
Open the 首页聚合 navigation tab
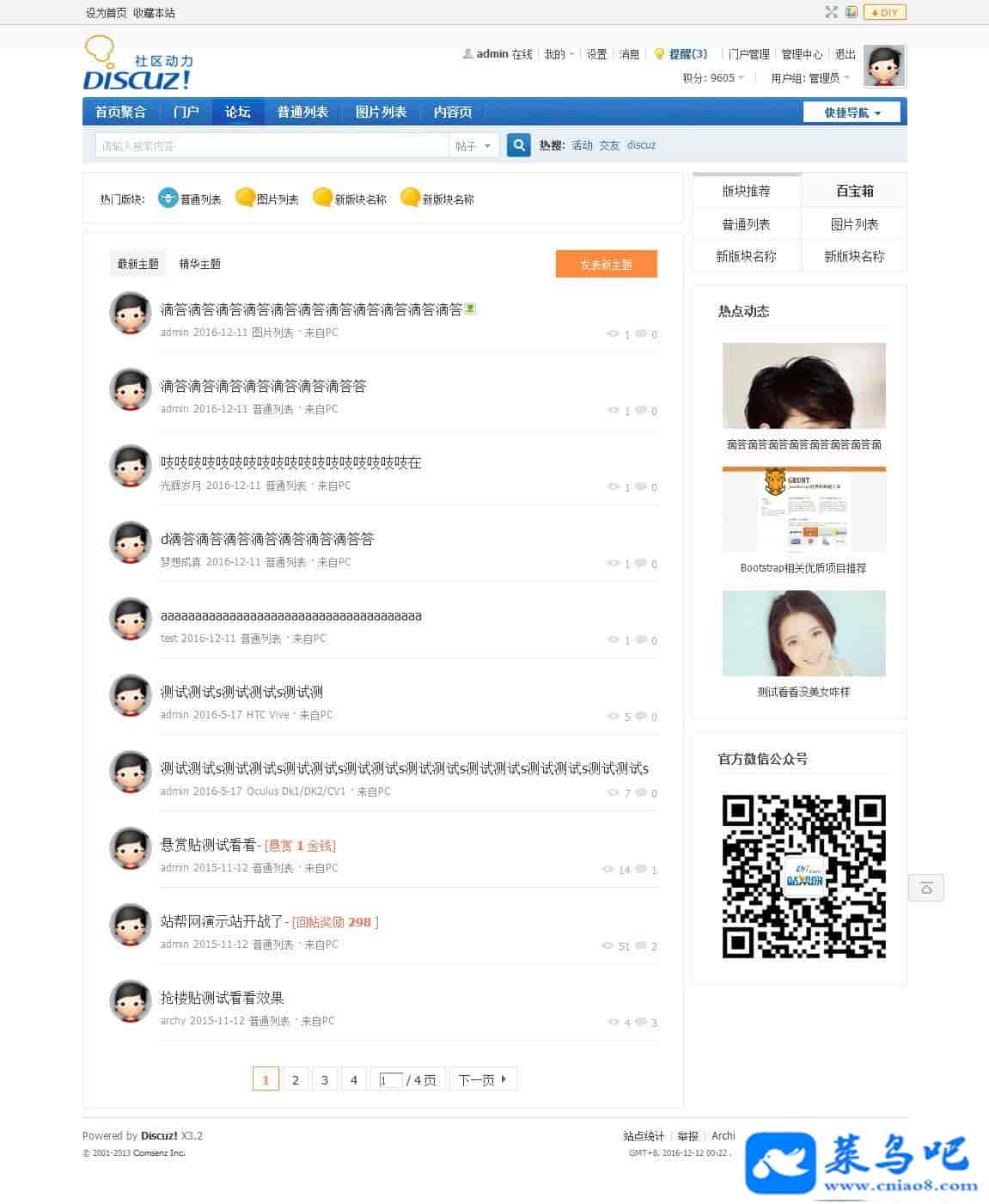(120, 112)
